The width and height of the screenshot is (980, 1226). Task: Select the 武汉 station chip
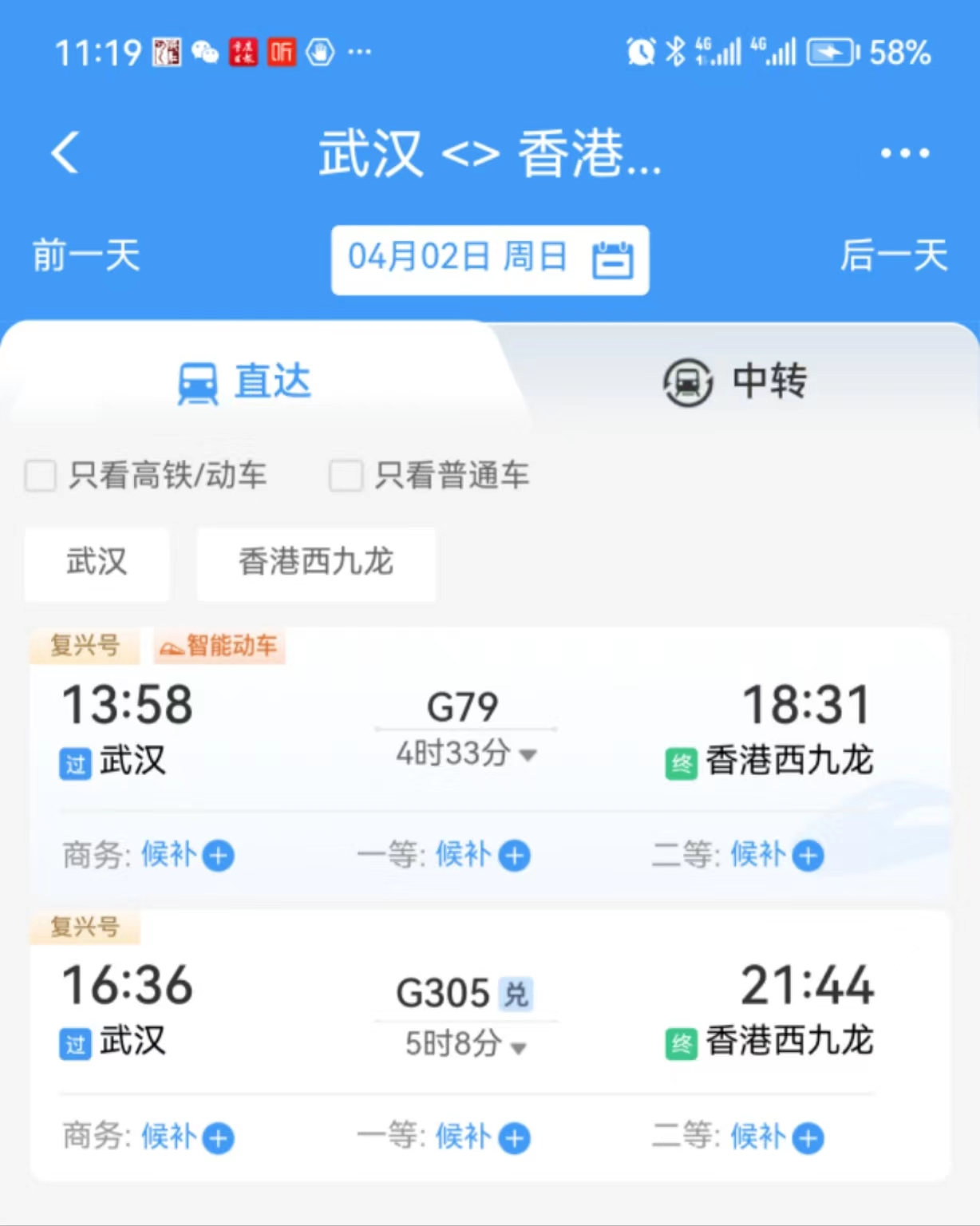pos(97,562)
